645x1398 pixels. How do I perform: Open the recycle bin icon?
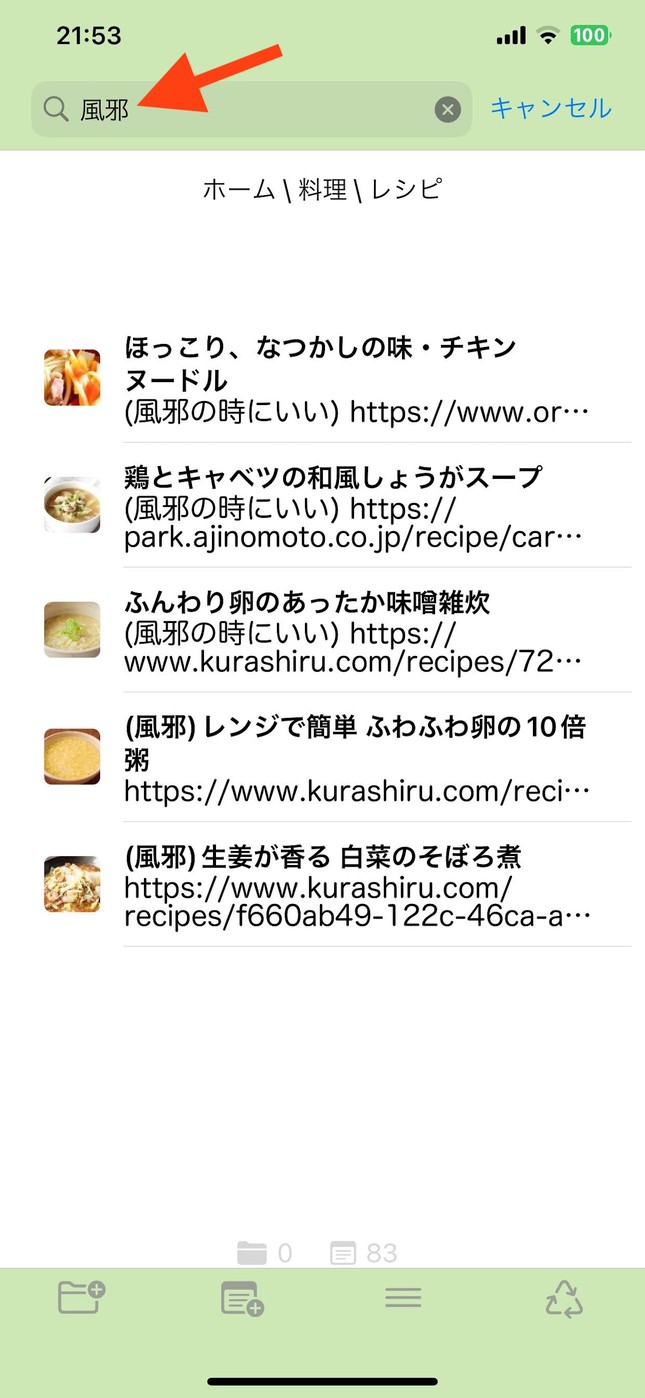(564, 1298)
